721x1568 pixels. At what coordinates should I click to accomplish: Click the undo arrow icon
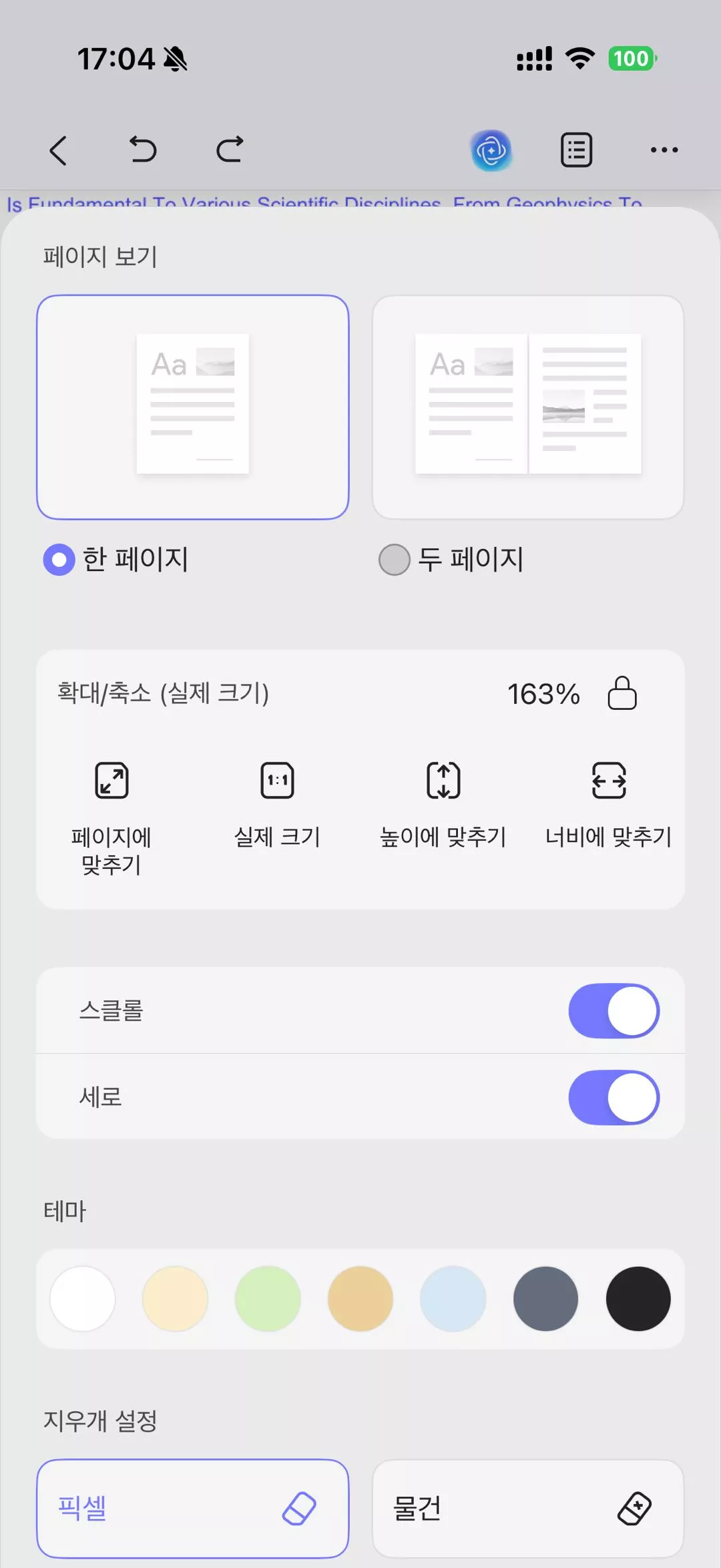141,149
